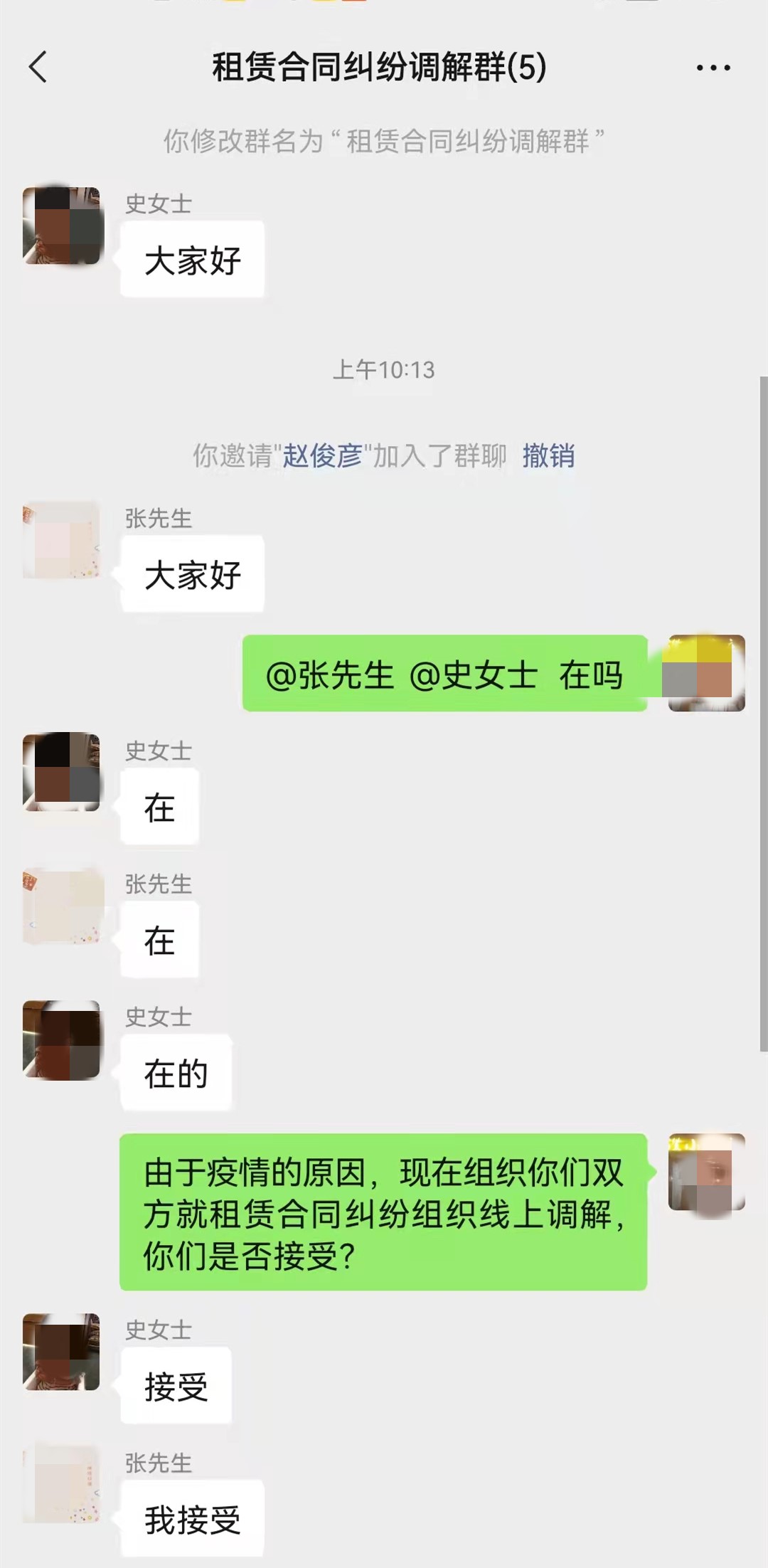Viewport: 768px width, 1568px height.
Task: Open my own avatar beside the 在吗 message
Action: coord(706,673)
